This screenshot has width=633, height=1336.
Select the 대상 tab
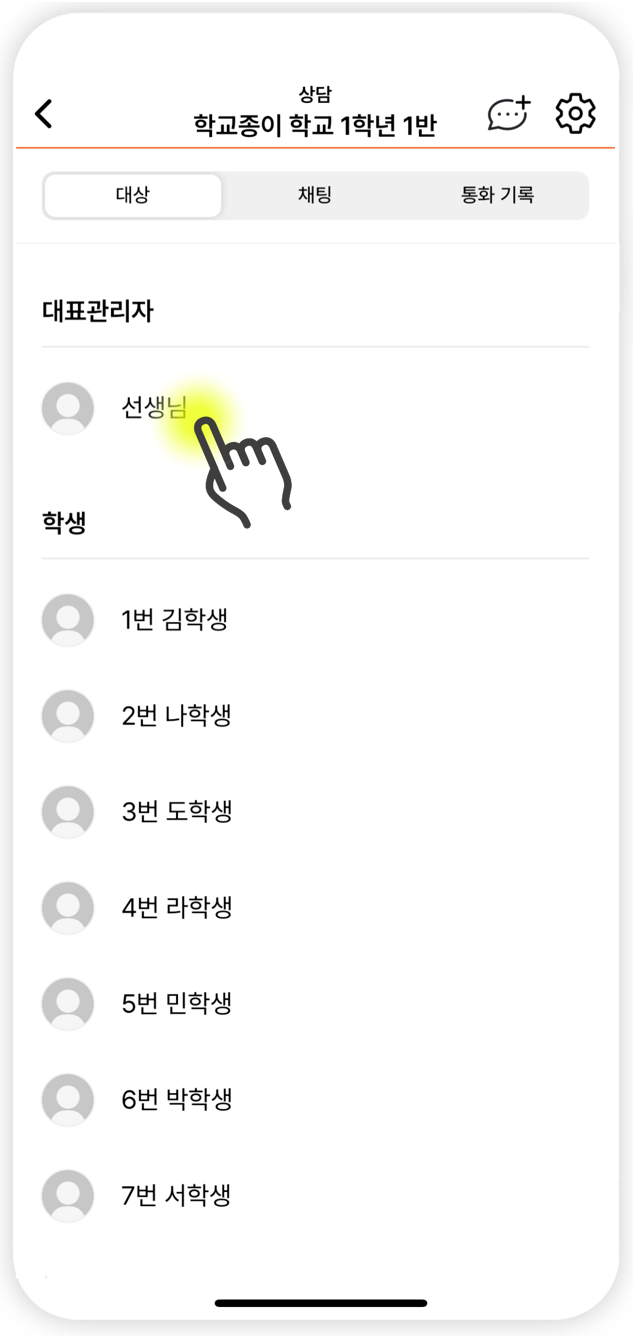click(133, 195)
